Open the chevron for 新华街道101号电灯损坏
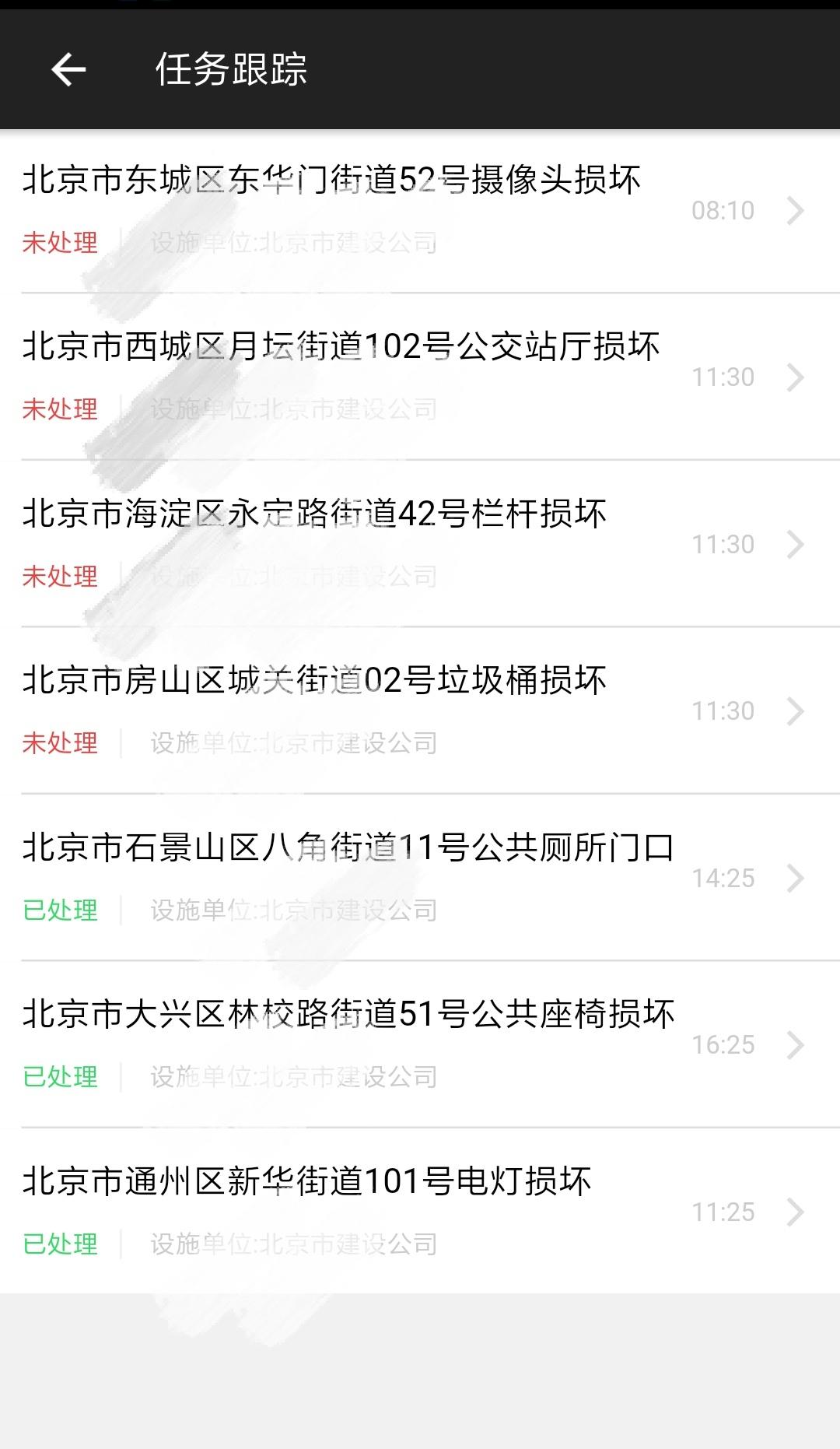 click(793, 1210)
